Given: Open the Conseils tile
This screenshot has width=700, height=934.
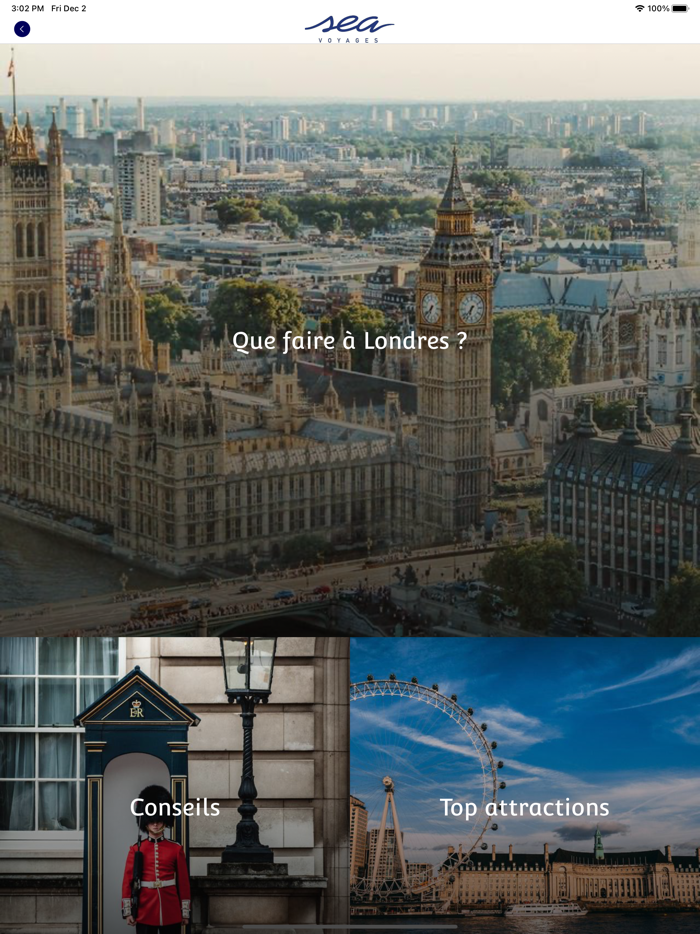Looking at the screenshot, I should coord(175,786).
